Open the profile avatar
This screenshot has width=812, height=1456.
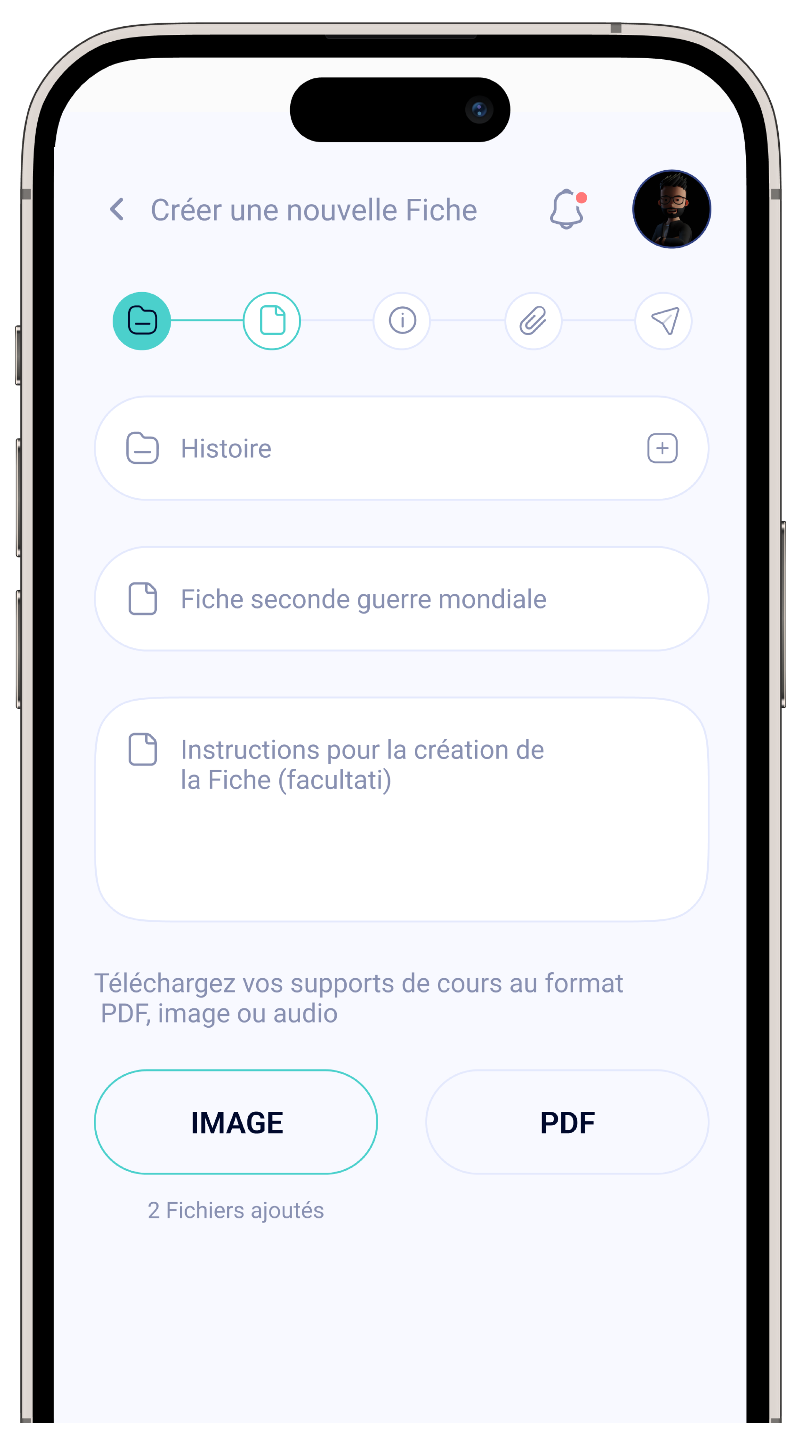click(x=671, y=209)
